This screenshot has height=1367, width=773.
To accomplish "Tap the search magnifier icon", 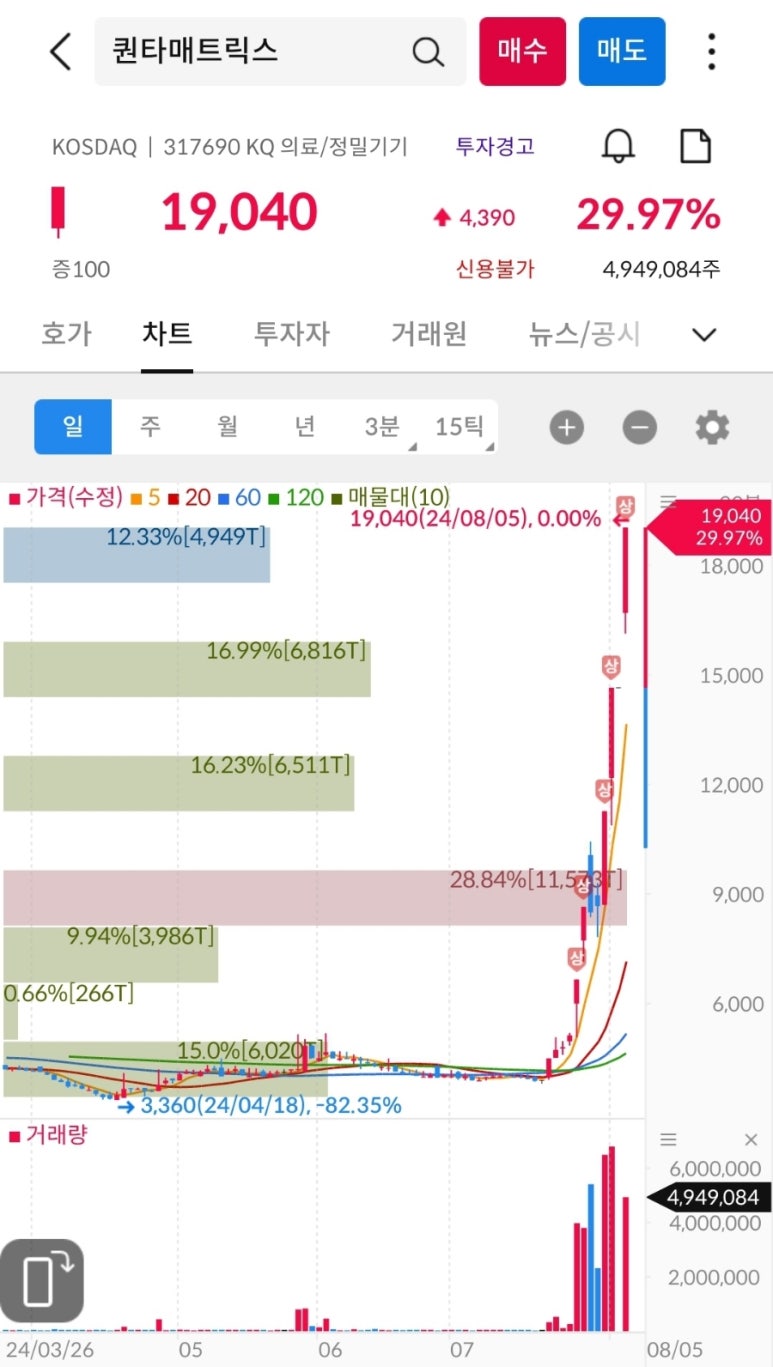I will (x=428, y=51).
